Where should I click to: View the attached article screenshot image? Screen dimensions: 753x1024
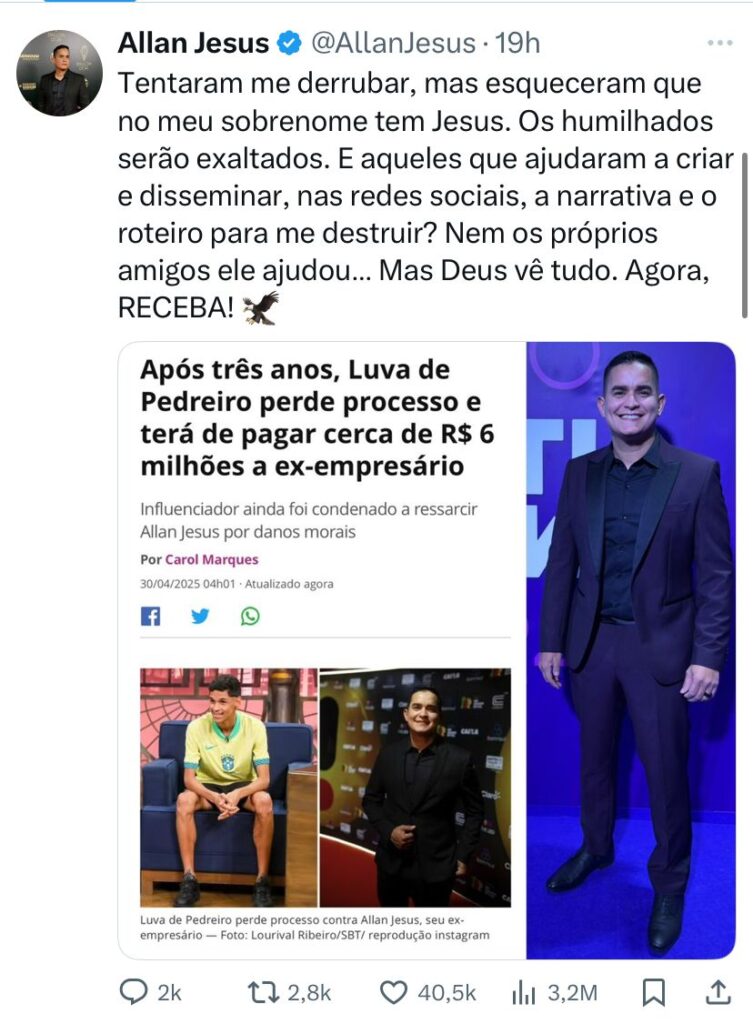322,650
